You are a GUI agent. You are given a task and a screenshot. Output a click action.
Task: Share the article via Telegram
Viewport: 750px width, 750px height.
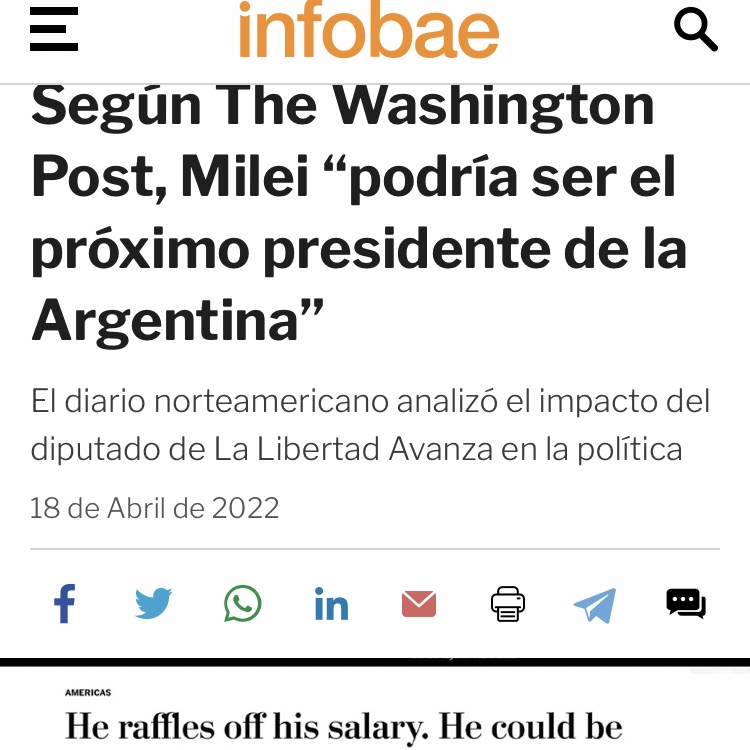pos(595,605)
